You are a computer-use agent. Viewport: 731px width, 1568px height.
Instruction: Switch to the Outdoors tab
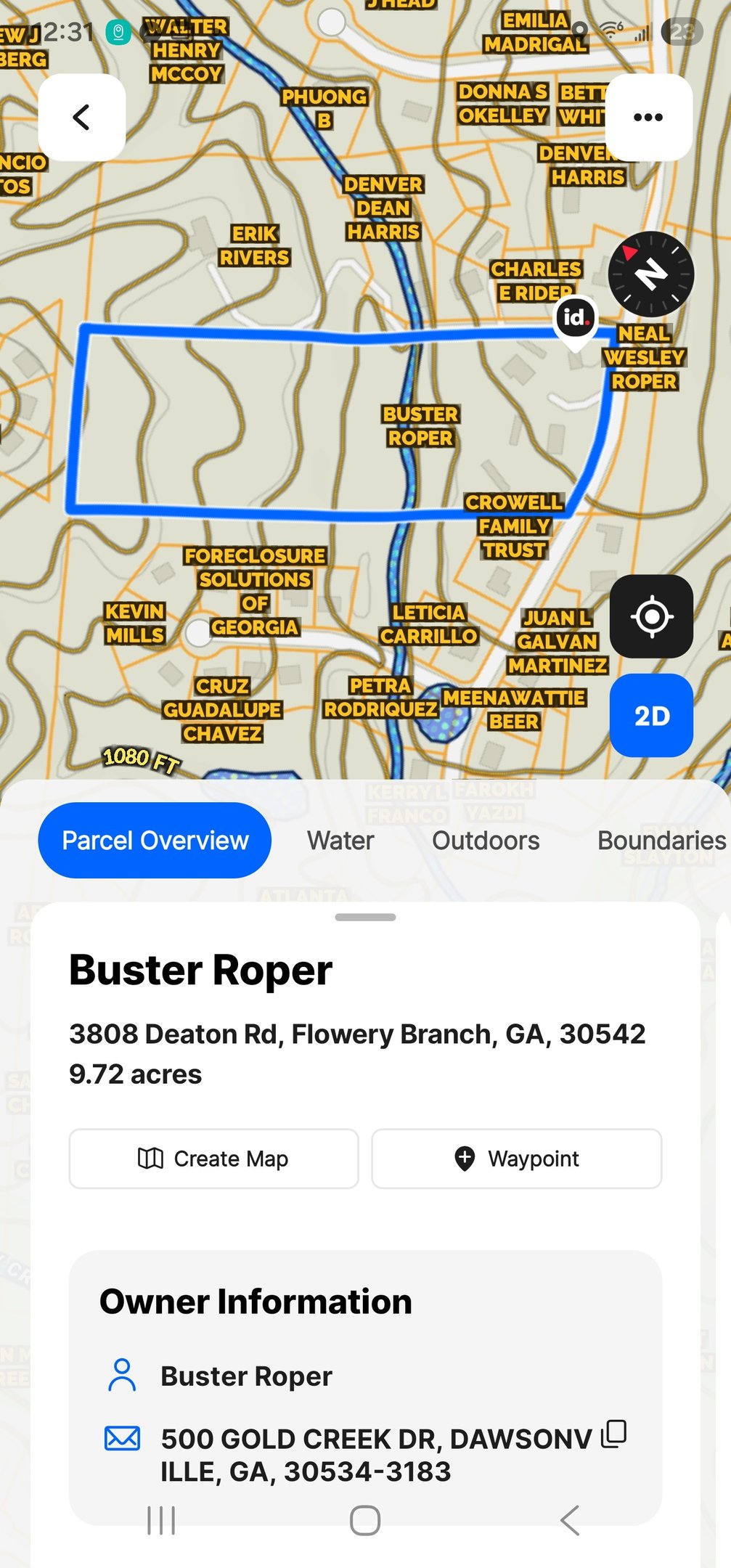pyautogui.click(x=486, y=841)
